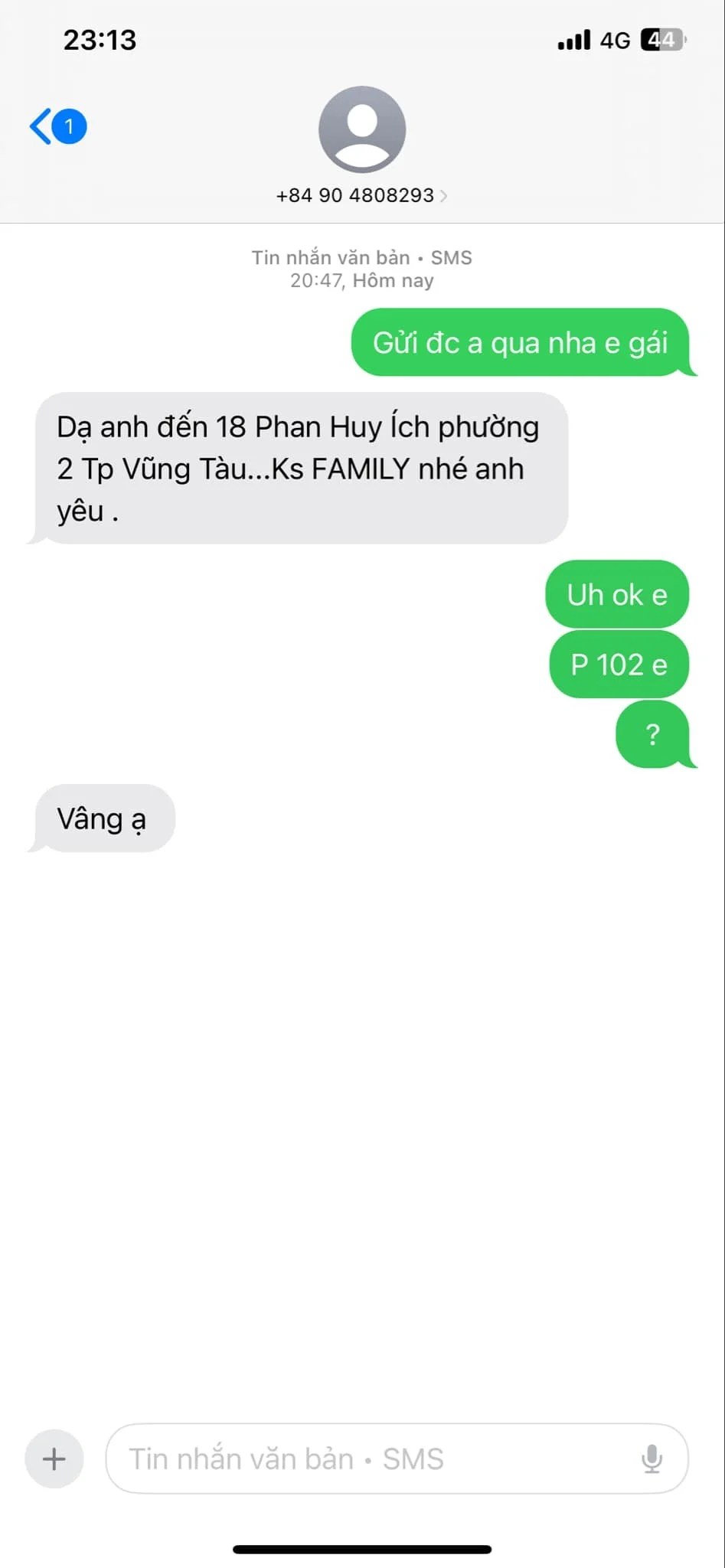Open the plus attachments menu
This screenshot has width=725, height=1568.
54,1459
